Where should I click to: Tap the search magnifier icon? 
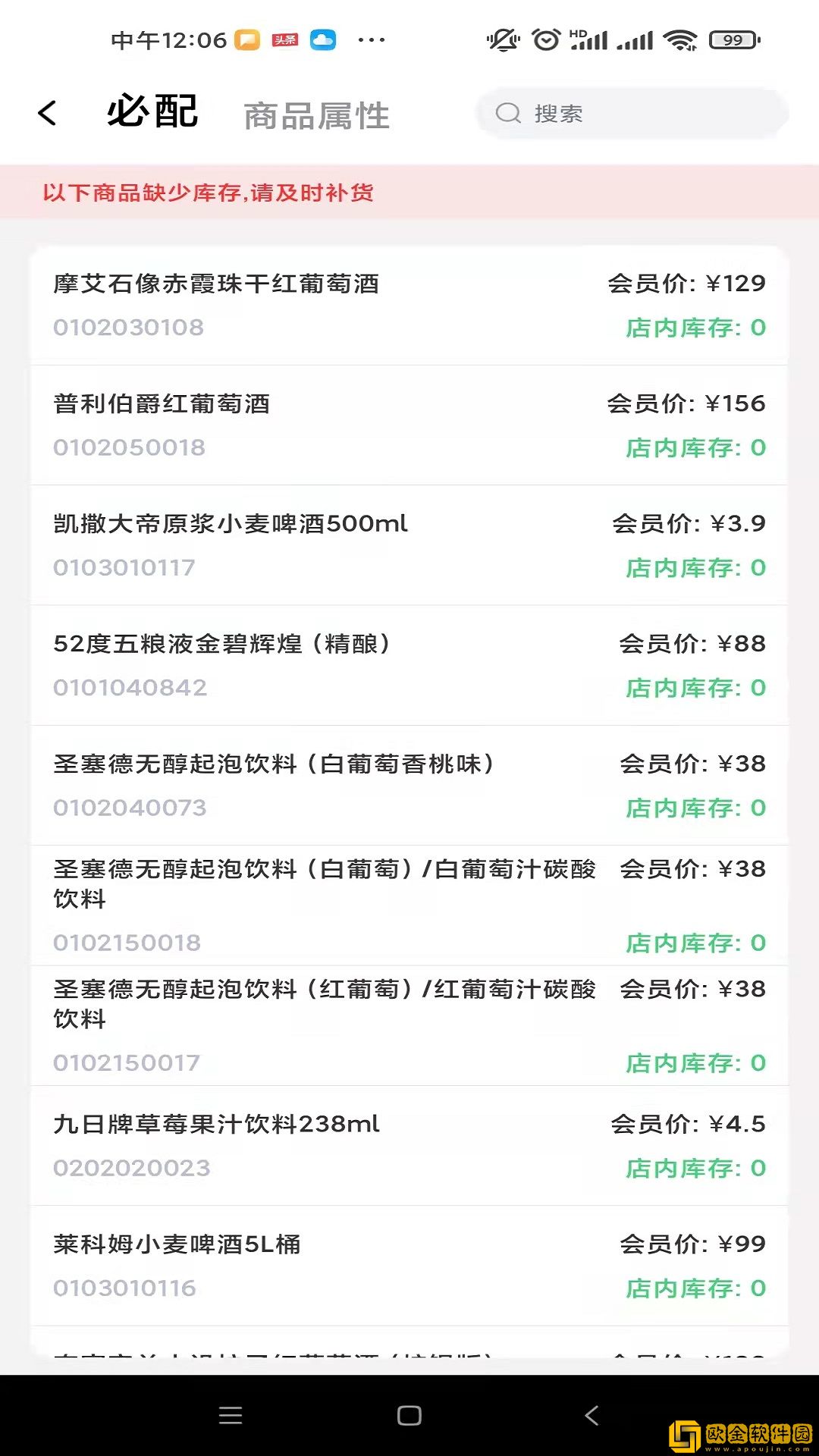507,112
